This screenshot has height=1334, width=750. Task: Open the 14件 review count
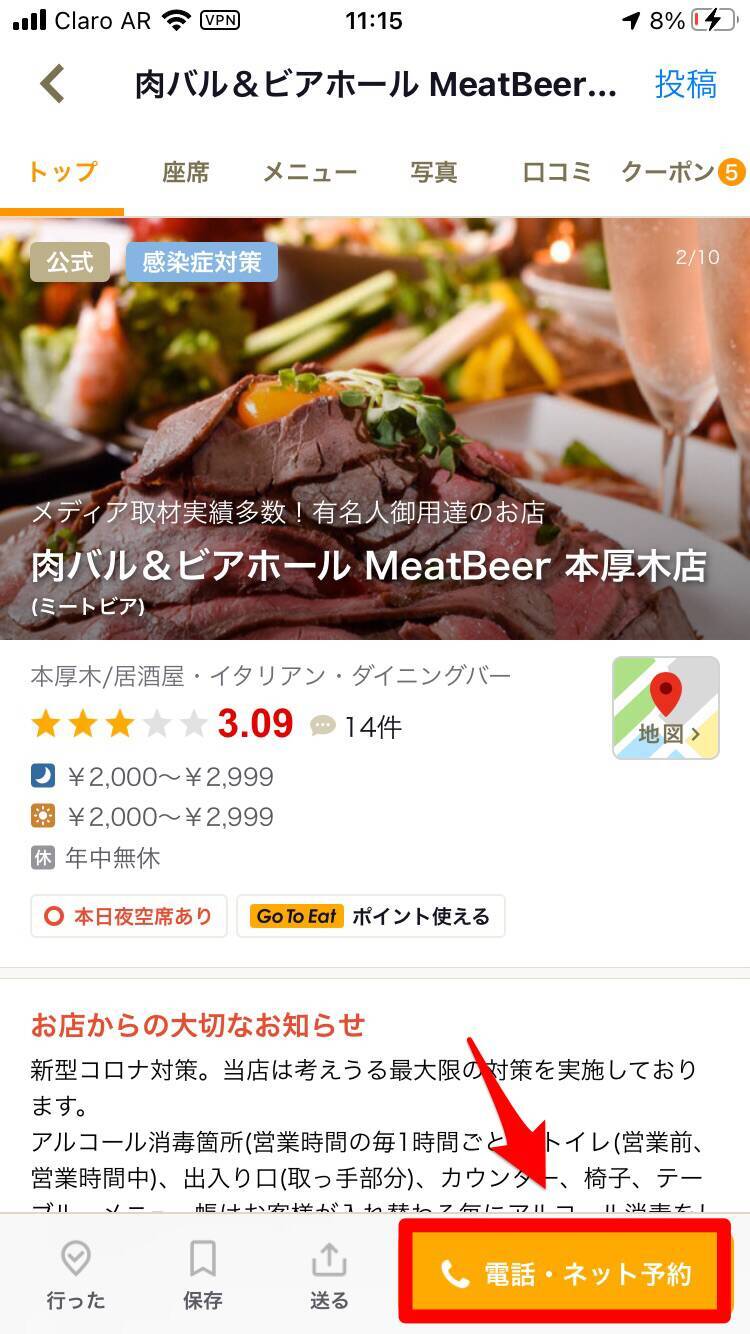tap(357, 727)
